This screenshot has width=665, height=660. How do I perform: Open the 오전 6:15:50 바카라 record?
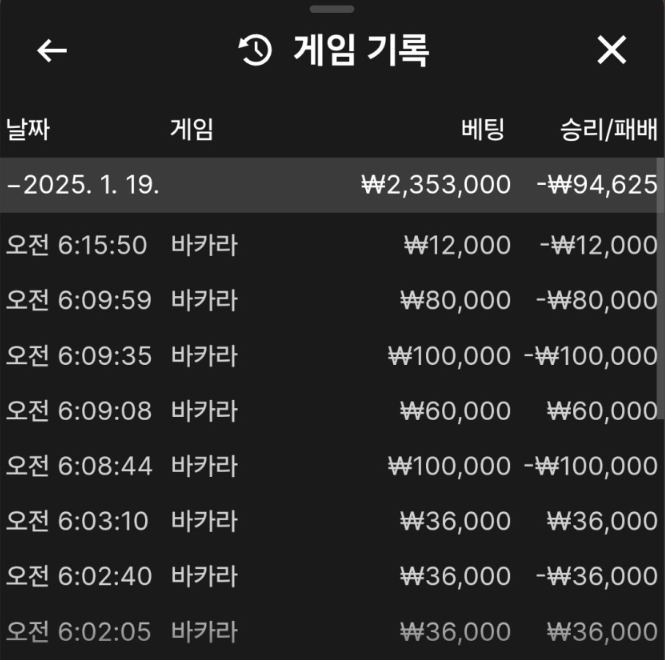click(x=330, y=245)
